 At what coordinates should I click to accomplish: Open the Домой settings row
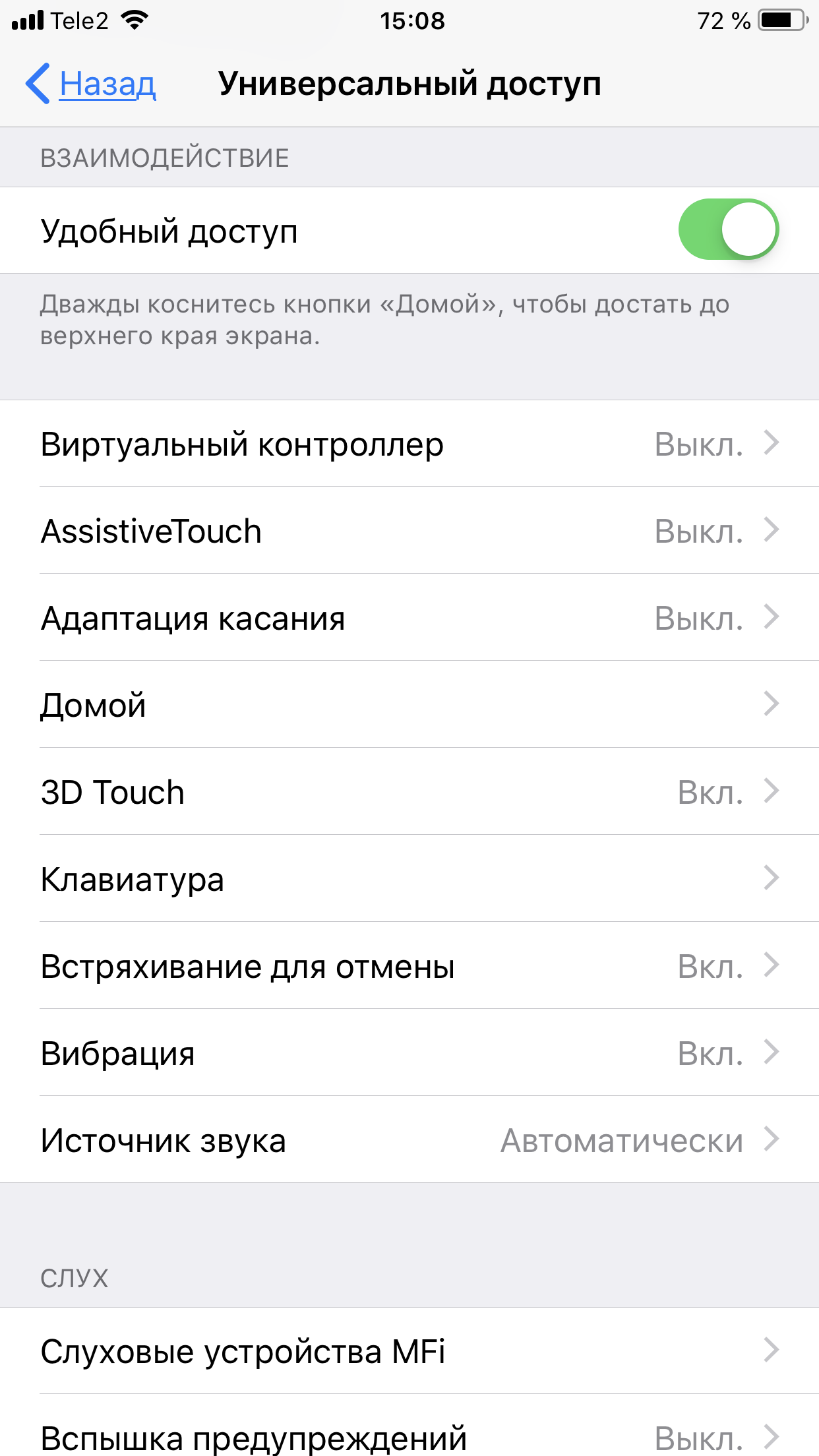409,705
